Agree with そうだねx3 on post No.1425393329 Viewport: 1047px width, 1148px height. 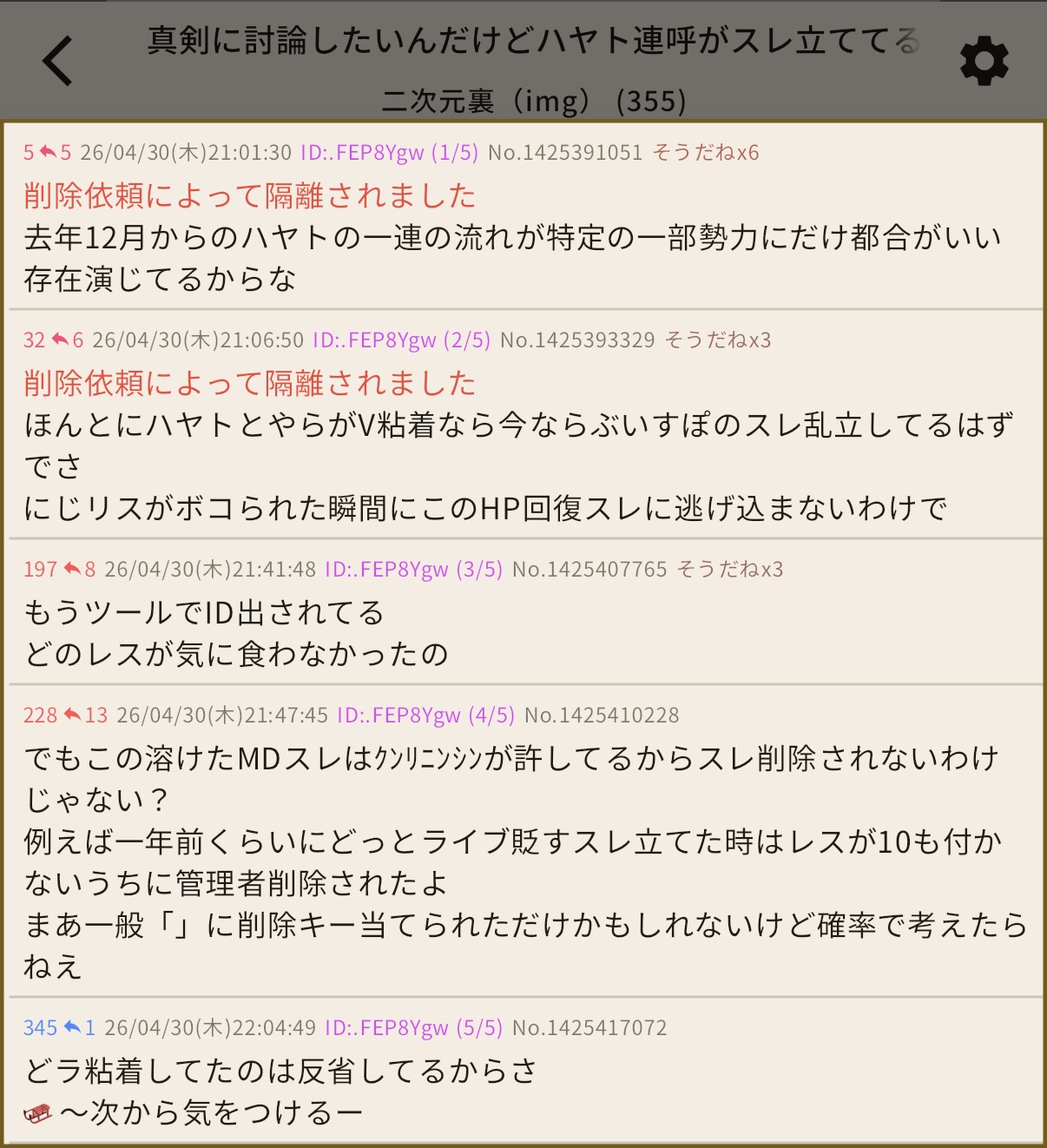[x=717, y=340]
